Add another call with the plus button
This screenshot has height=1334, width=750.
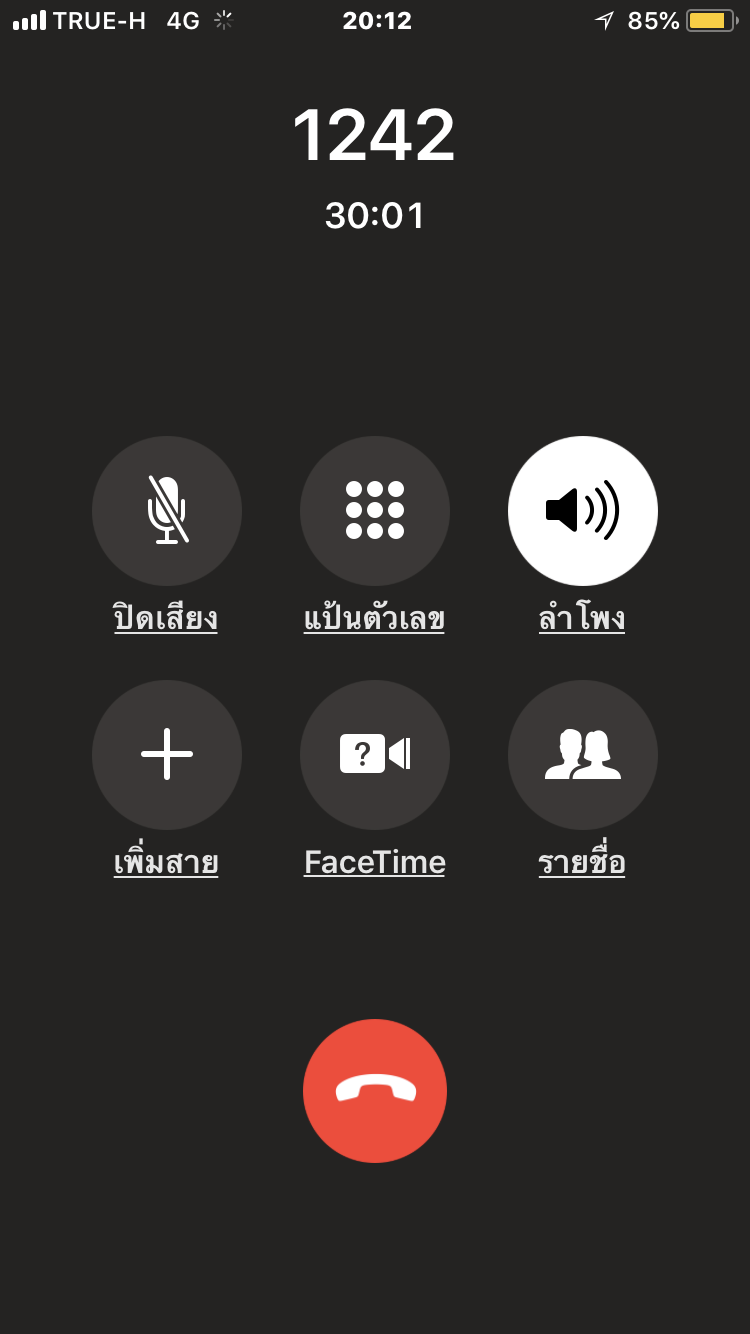[167, 755]
